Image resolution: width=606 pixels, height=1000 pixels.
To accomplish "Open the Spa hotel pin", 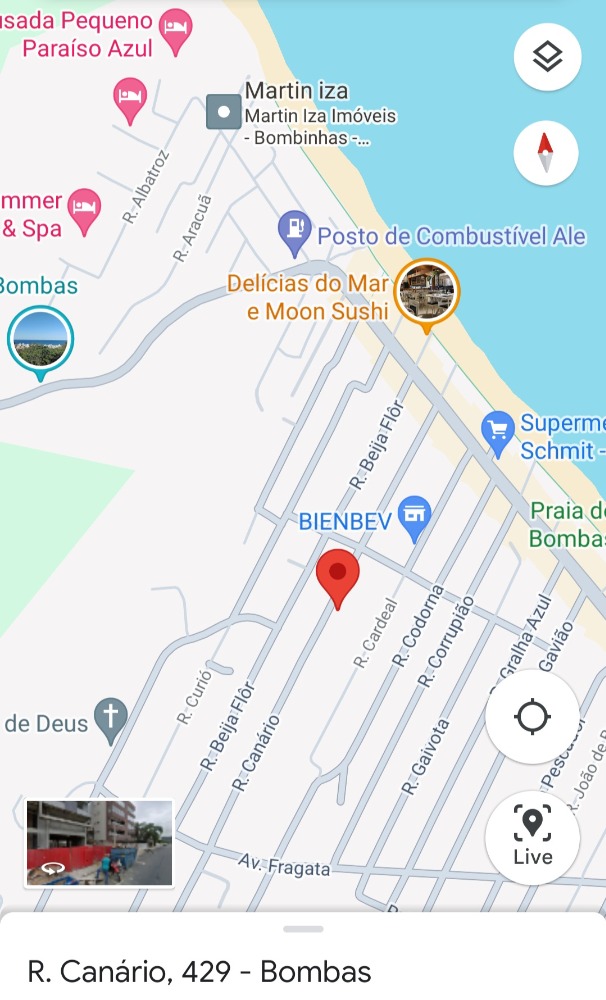I will pos(84,212).
